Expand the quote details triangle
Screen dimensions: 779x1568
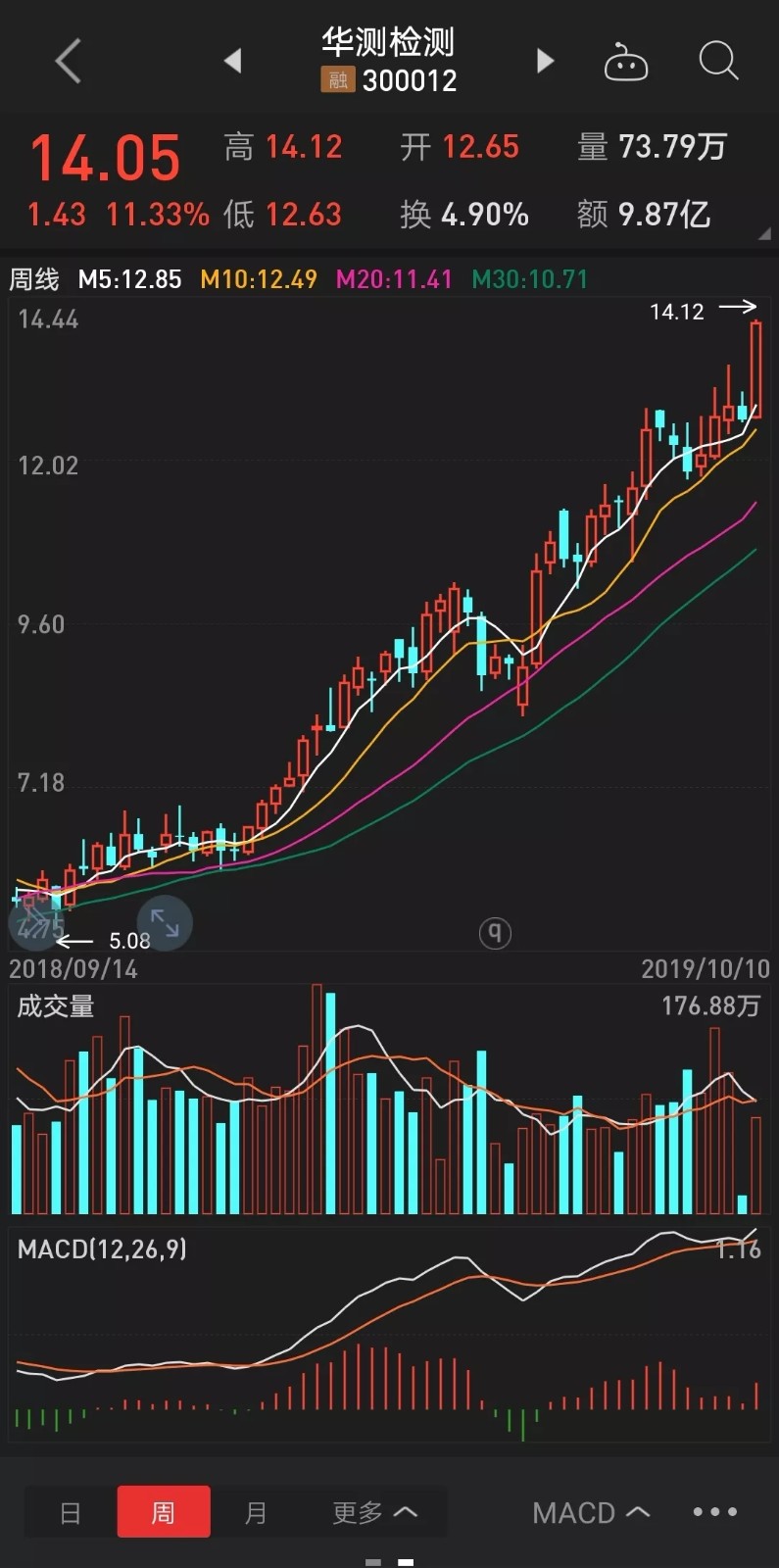764,234
